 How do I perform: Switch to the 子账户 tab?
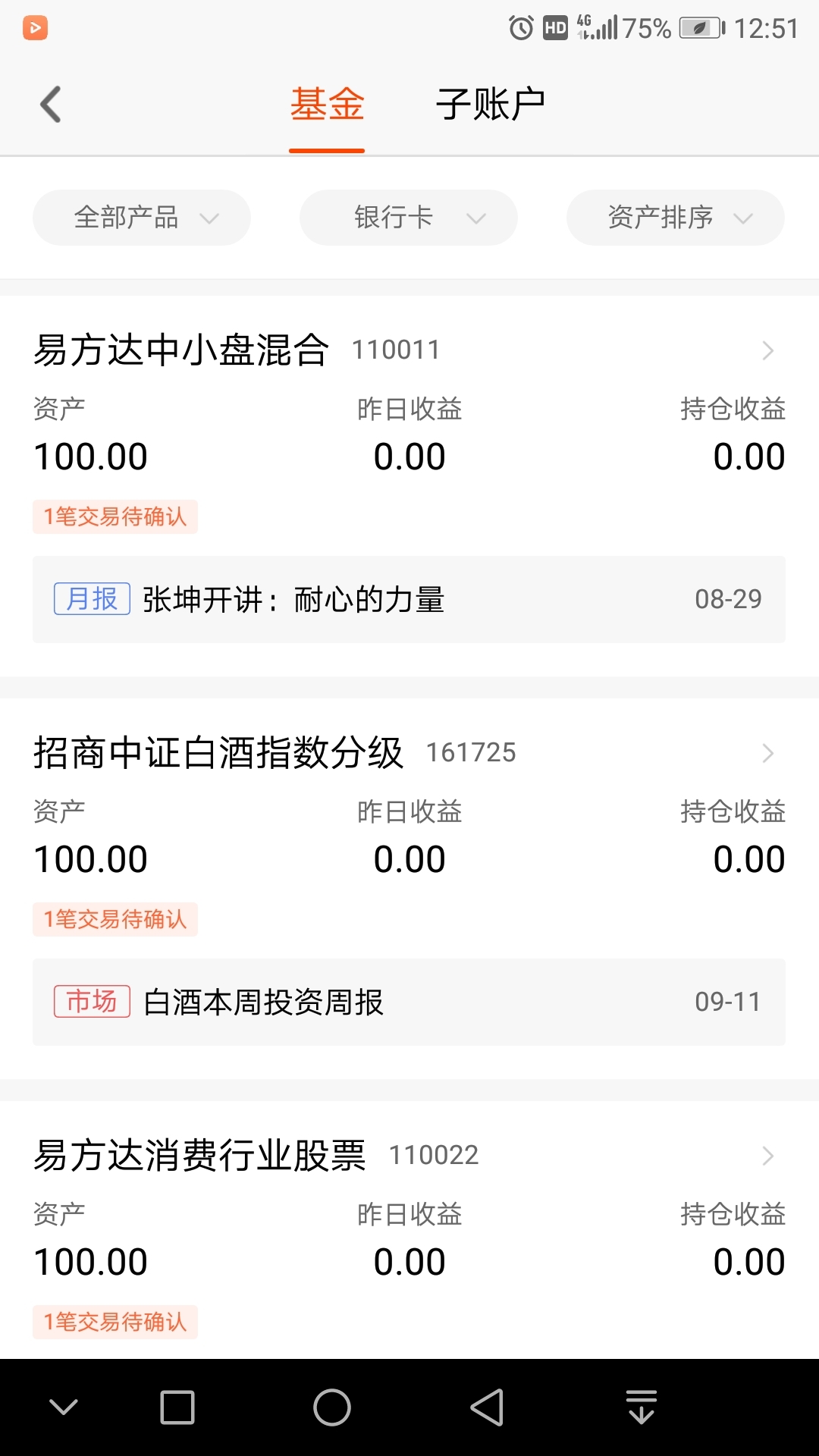tap(490, 105)
